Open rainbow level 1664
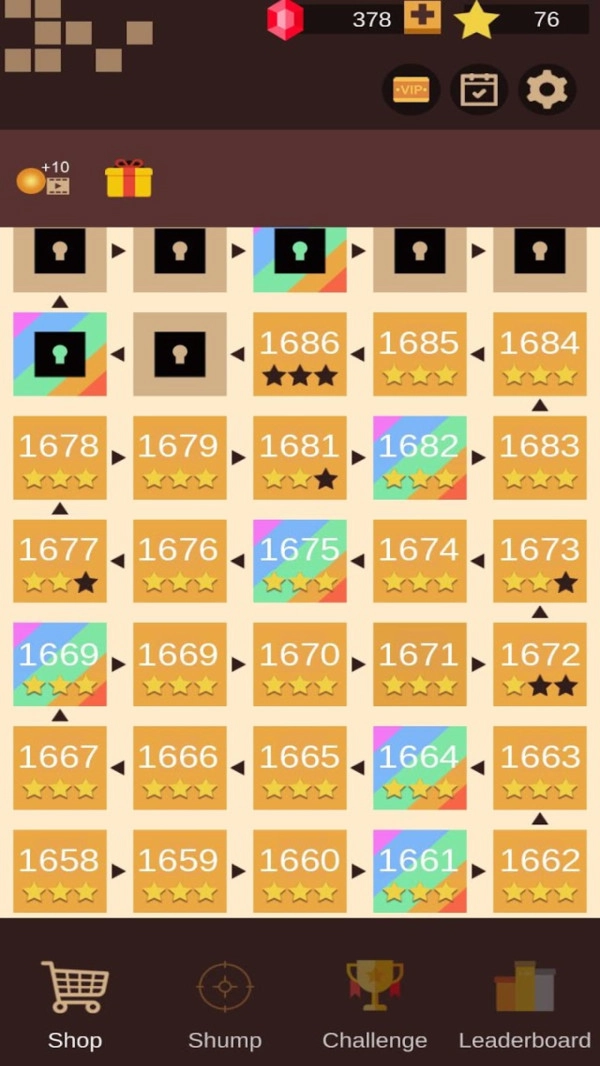Screen dimensions: 600x1066 click(x=419, y=768)
